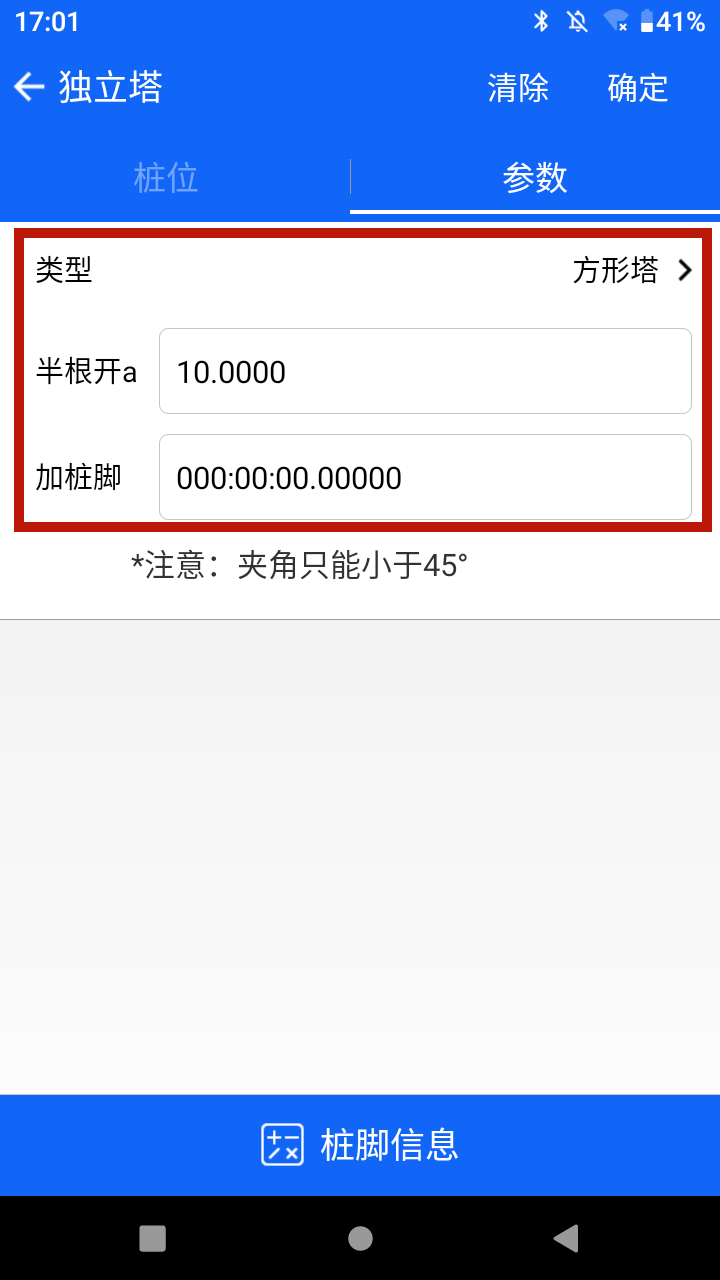Focus the 加桩脚 angle input

pyautogui.click(x=425, y=477)
